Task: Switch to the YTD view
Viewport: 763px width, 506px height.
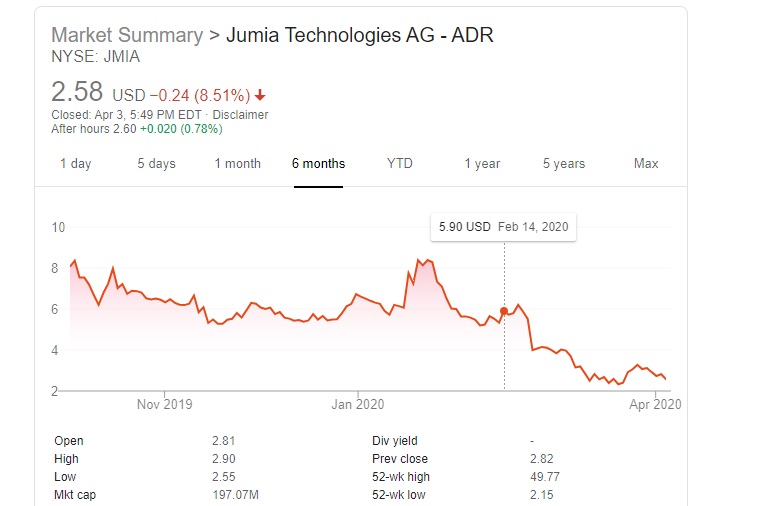Action: click(x=400, y=164)
